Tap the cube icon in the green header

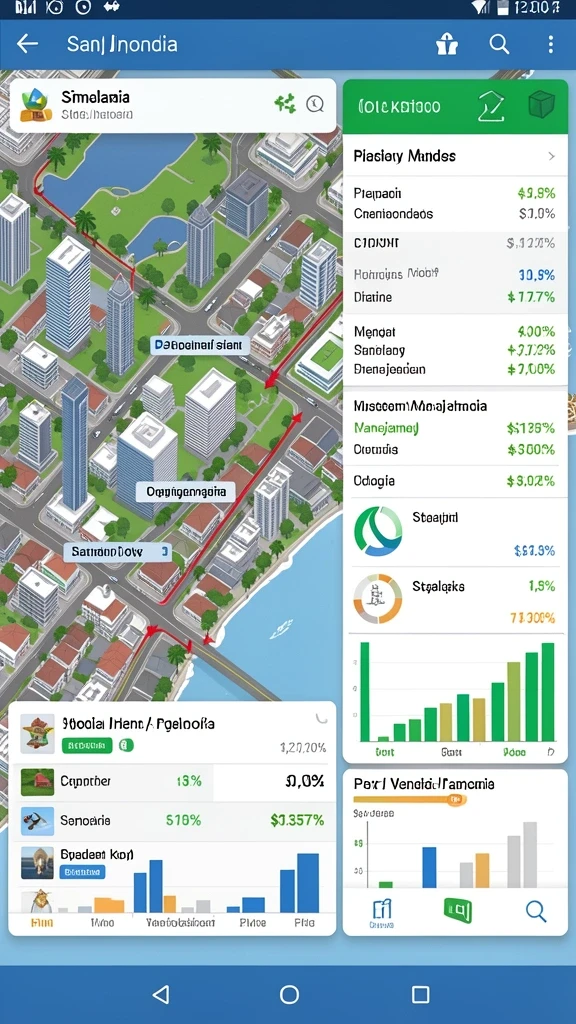click(x=541, y=104)
